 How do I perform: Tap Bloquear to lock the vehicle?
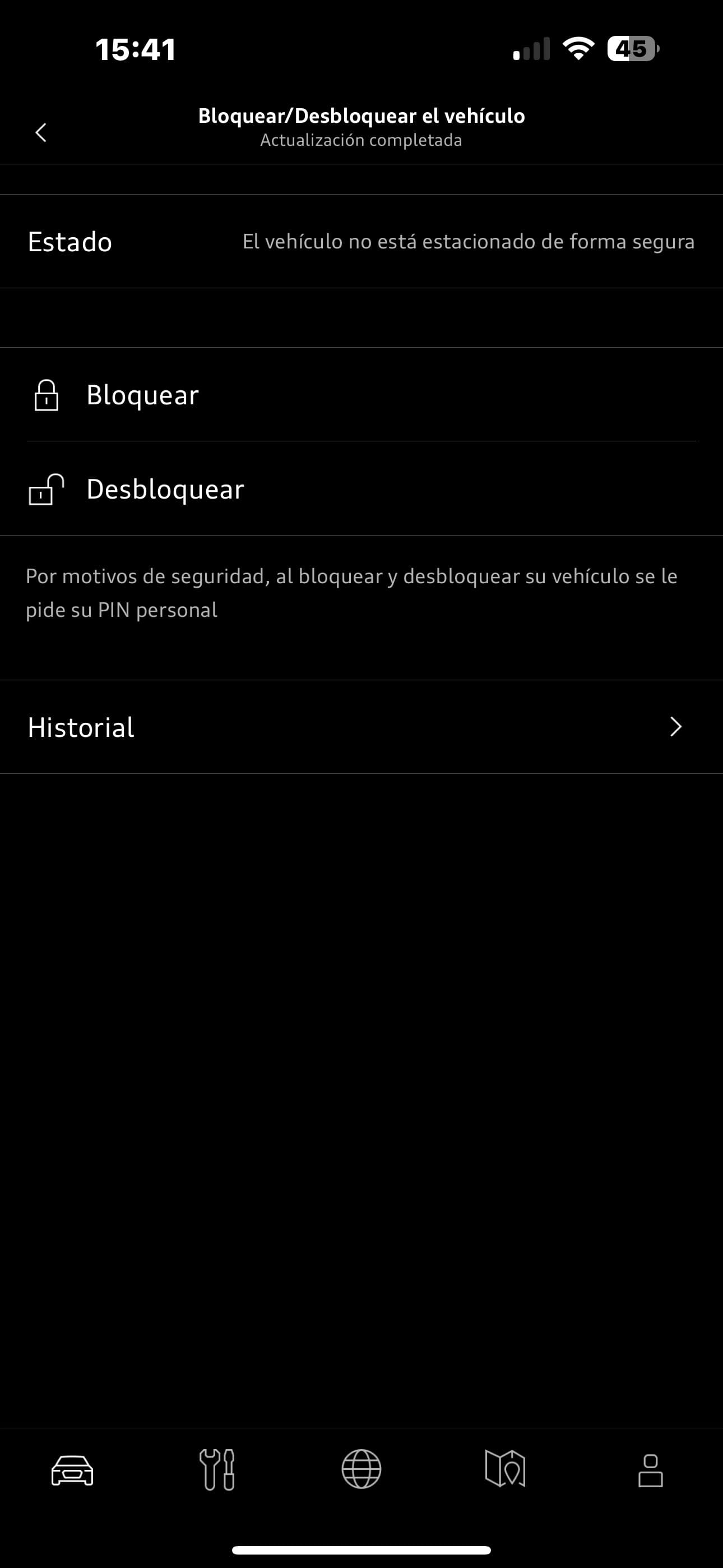pyautogui.click(x=142, y=395)
